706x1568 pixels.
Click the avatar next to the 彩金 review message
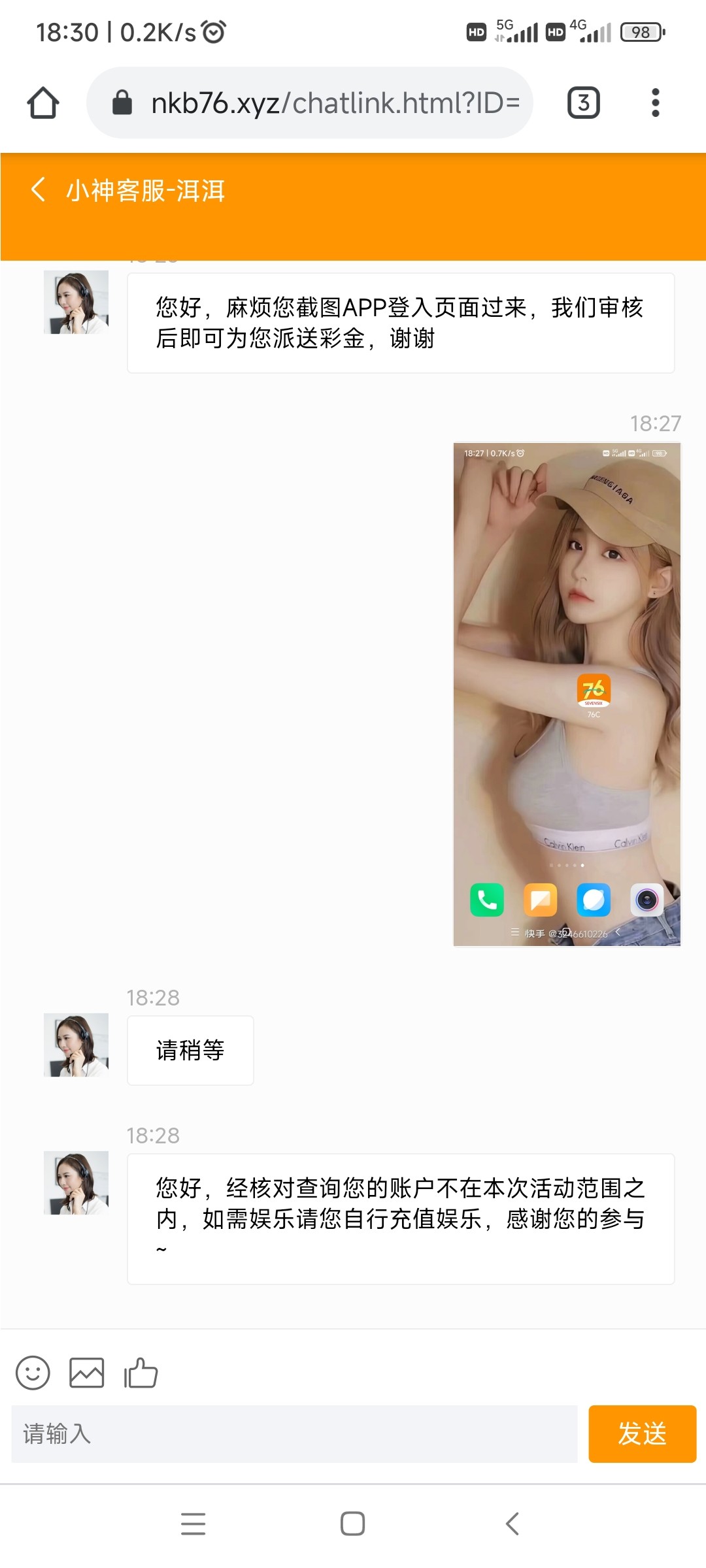[75, 302]
